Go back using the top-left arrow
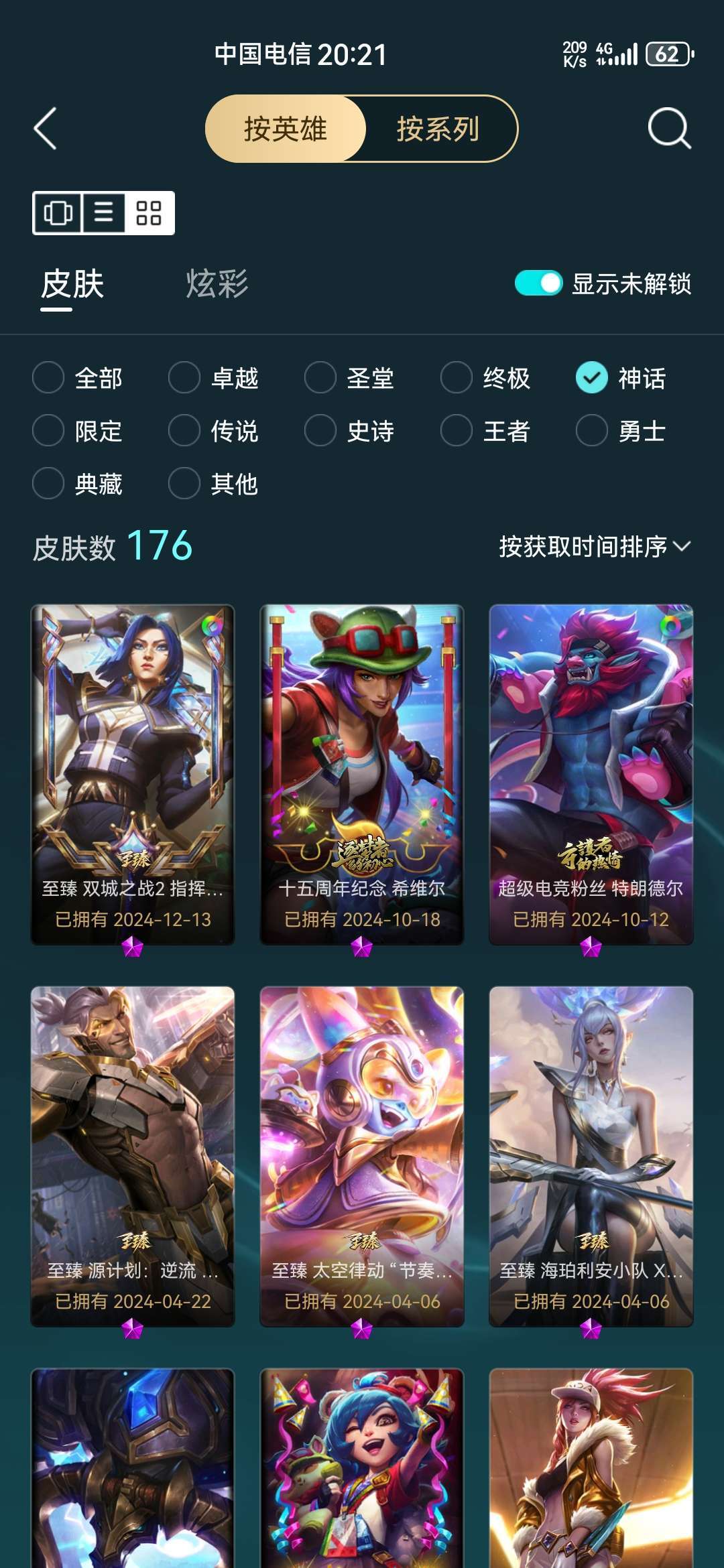Screen dimensions: 724x1568 (45, 128)
